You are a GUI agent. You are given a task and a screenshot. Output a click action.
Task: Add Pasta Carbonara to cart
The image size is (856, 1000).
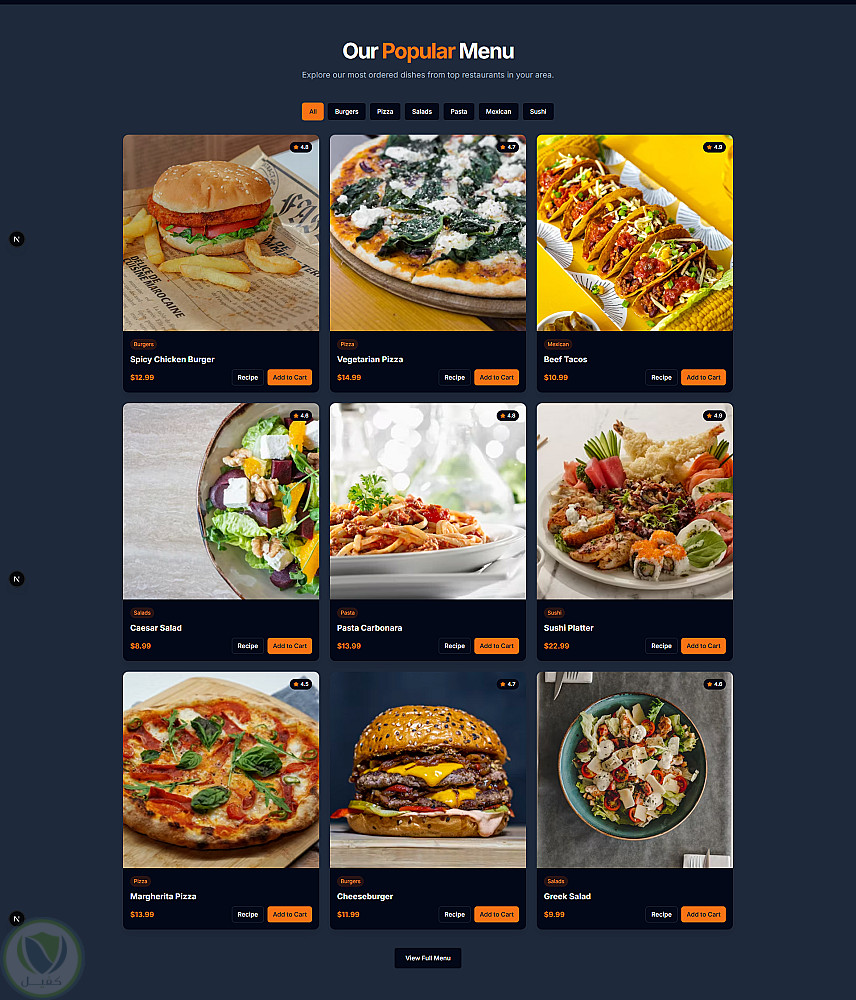pos(496,646)
